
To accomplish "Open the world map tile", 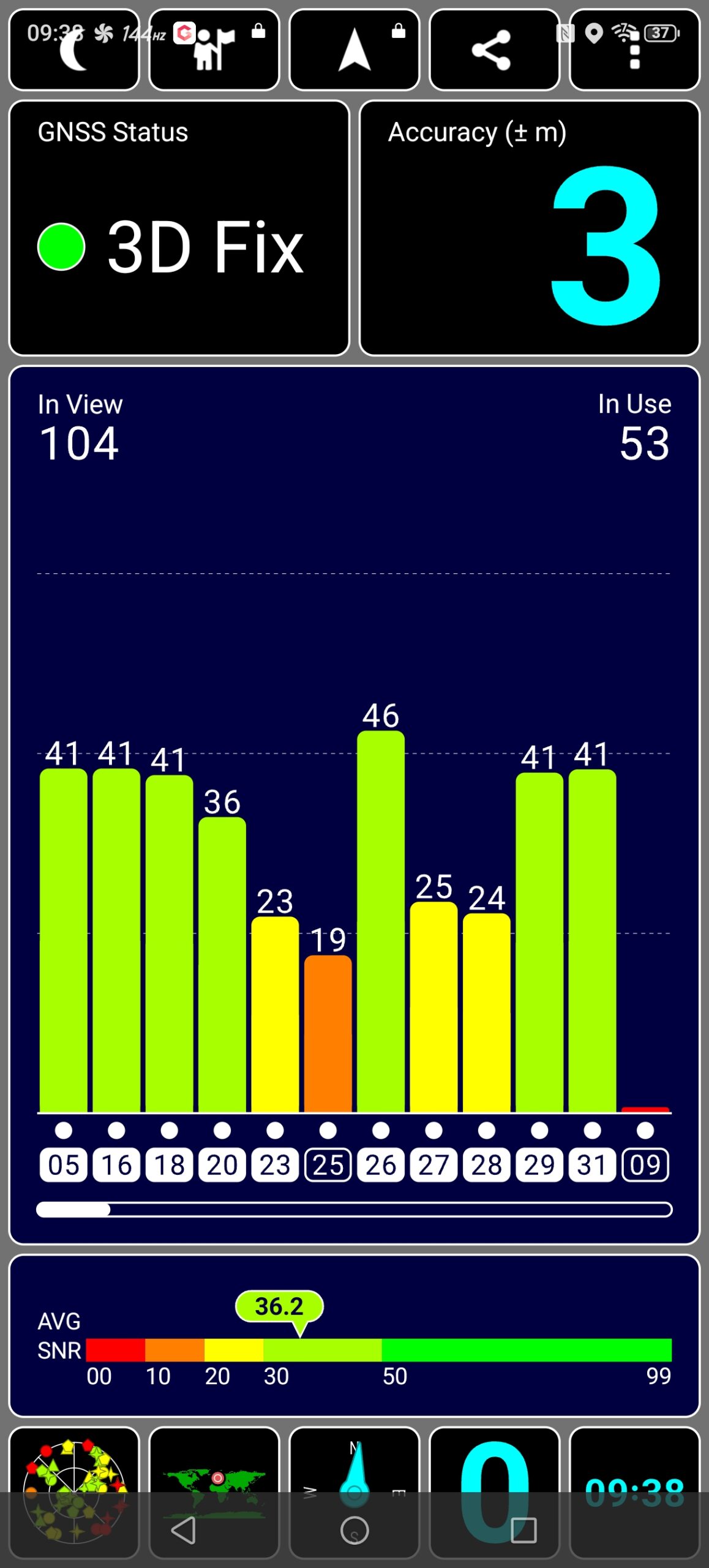I will click(x=214, y=1492).
